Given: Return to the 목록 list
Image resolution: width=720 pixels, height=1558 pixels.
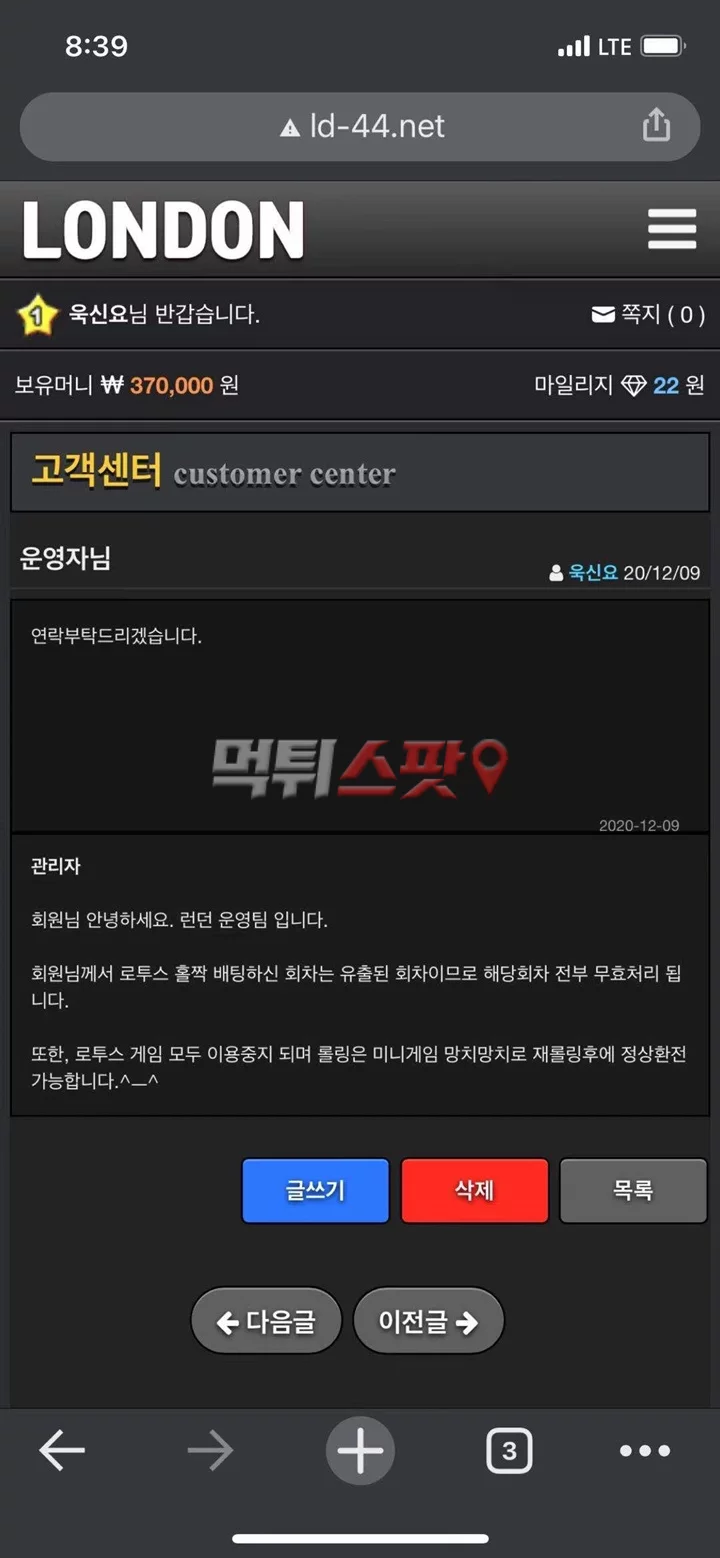Looking at the screenshot, I should [632, 1190].
